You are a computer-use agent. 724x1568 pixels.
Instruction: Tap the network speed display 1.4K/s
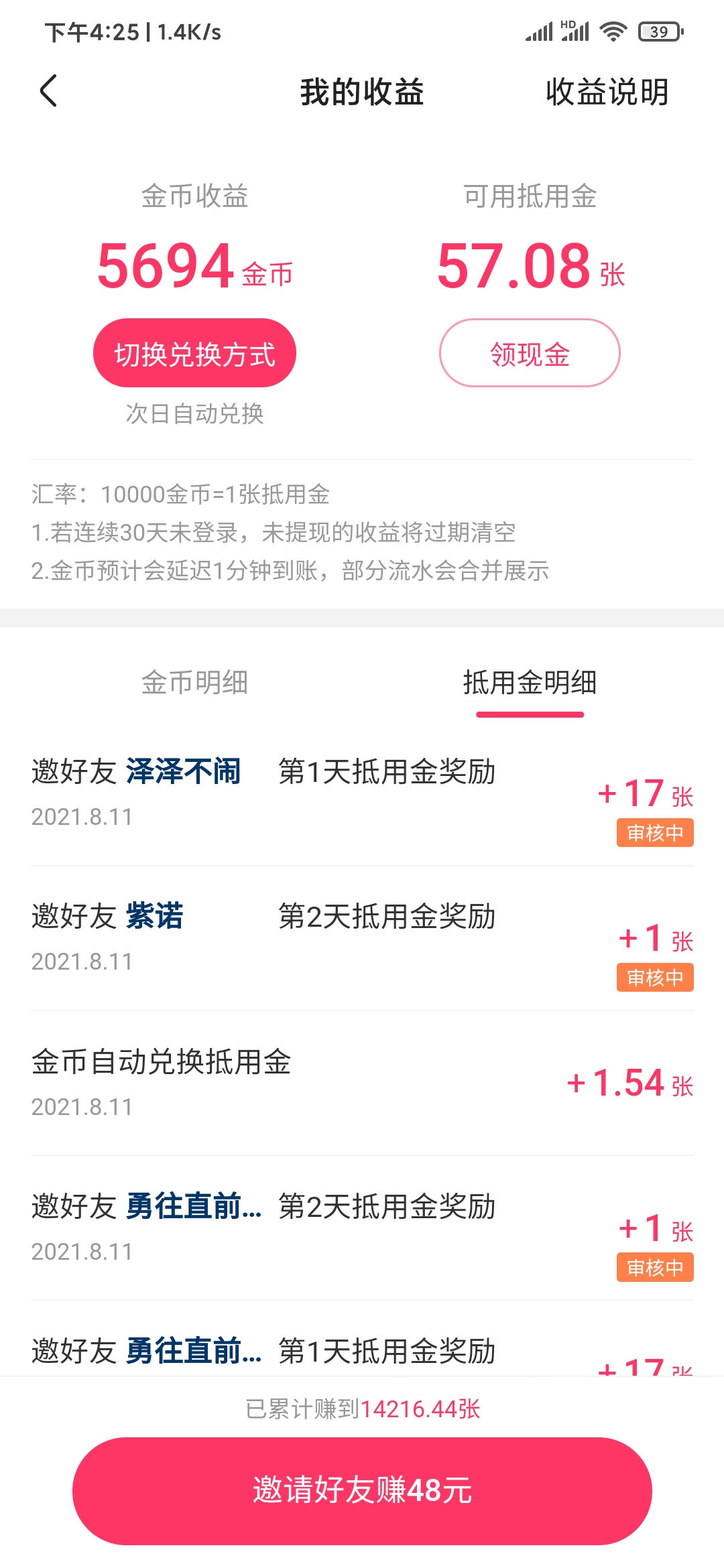point(188,31)
